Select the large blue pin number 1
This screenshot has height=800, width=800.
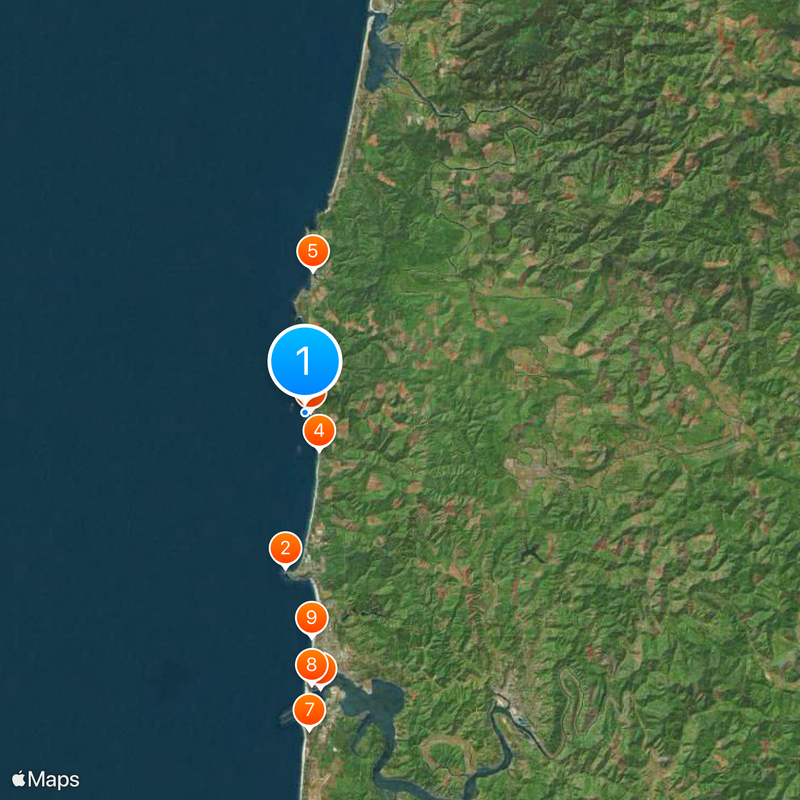point(305,360)
